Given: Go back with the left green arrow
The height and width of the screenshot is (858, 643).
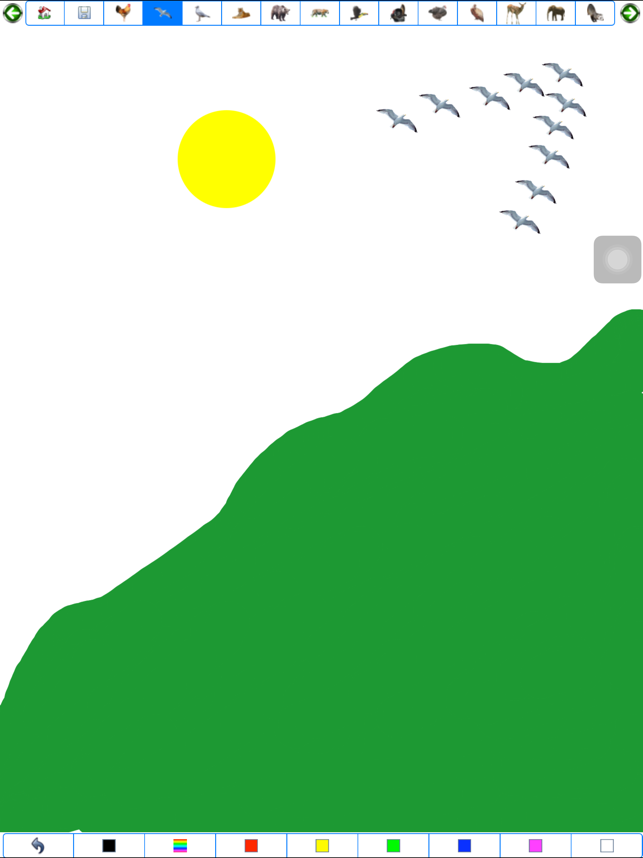Looking at the screenshot, I should pyautogui.click(x=12, y=13).
